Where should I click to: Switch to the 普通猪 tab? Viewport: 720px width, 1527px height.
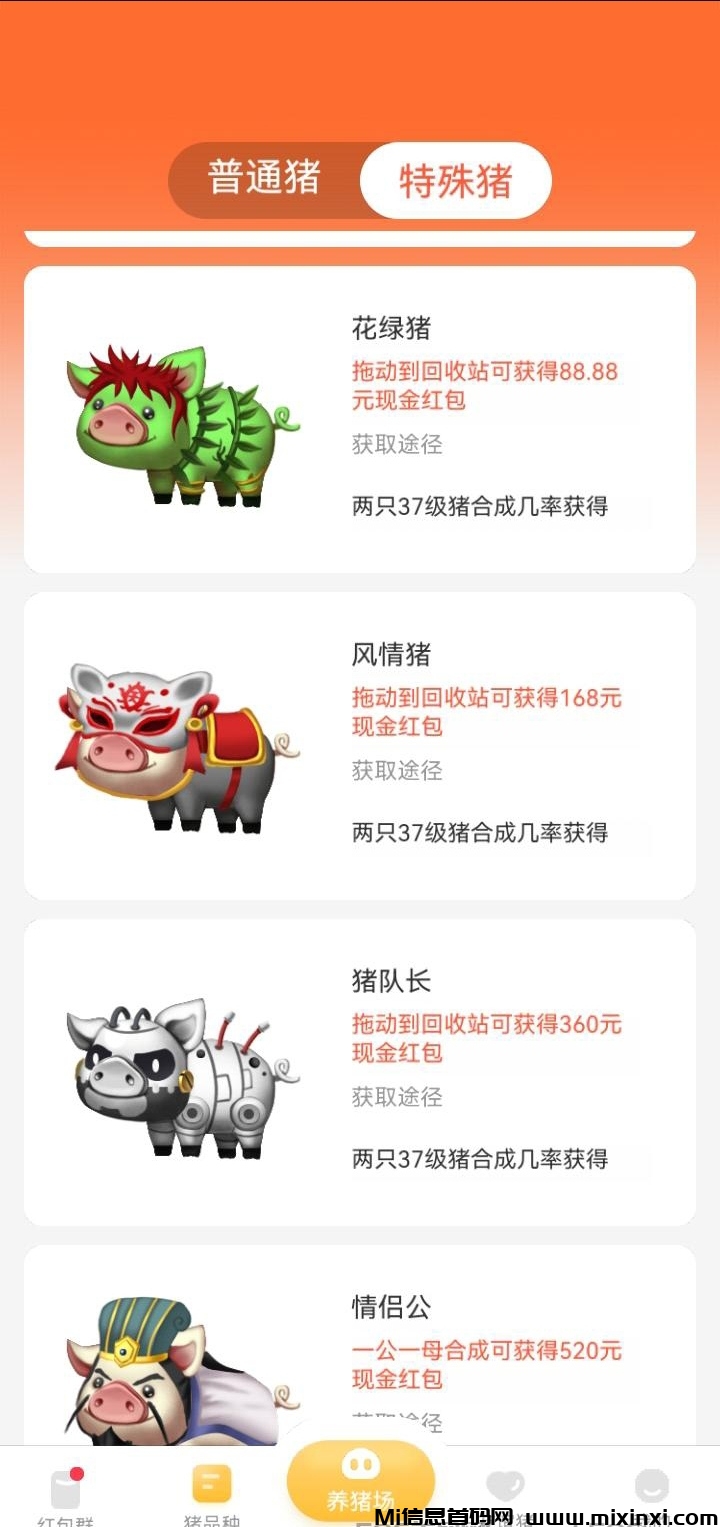264,180
